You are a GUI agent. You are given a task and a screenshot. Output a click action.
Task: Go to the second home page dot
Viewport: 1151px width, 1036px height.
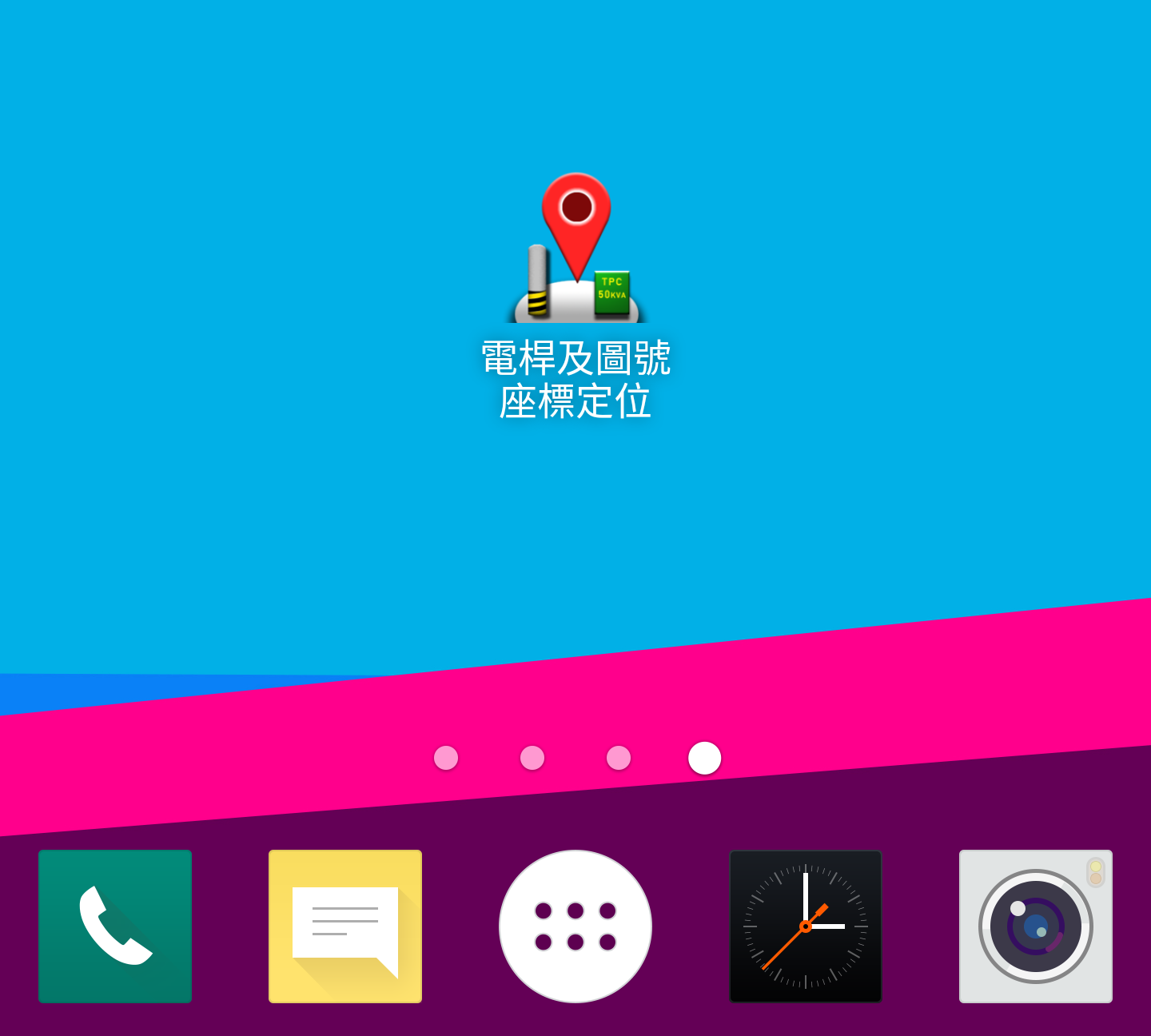pyautogui.click(x=532, y=758)
